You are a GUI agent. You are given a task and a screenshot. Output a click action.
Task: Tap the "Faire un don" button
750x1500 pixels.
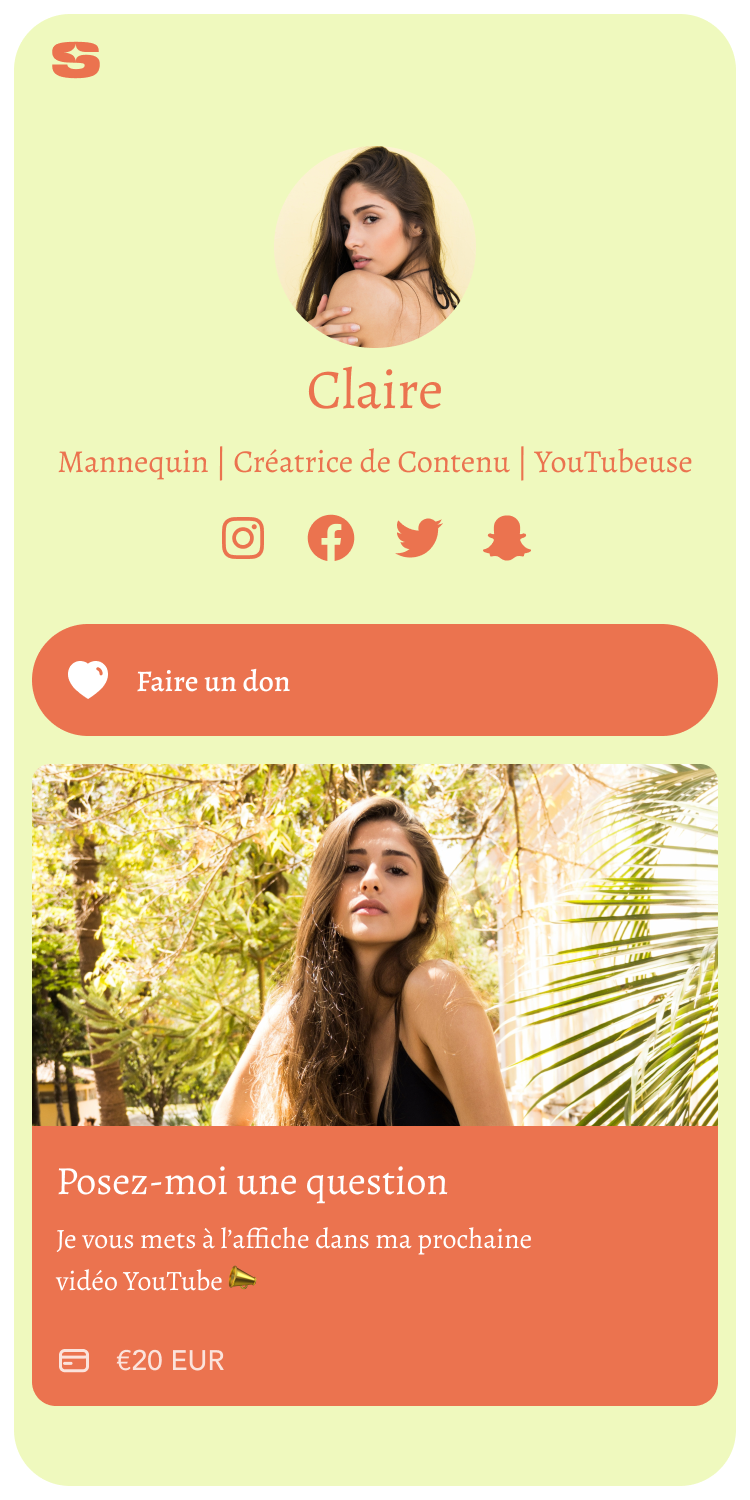(x=375, y=680)
